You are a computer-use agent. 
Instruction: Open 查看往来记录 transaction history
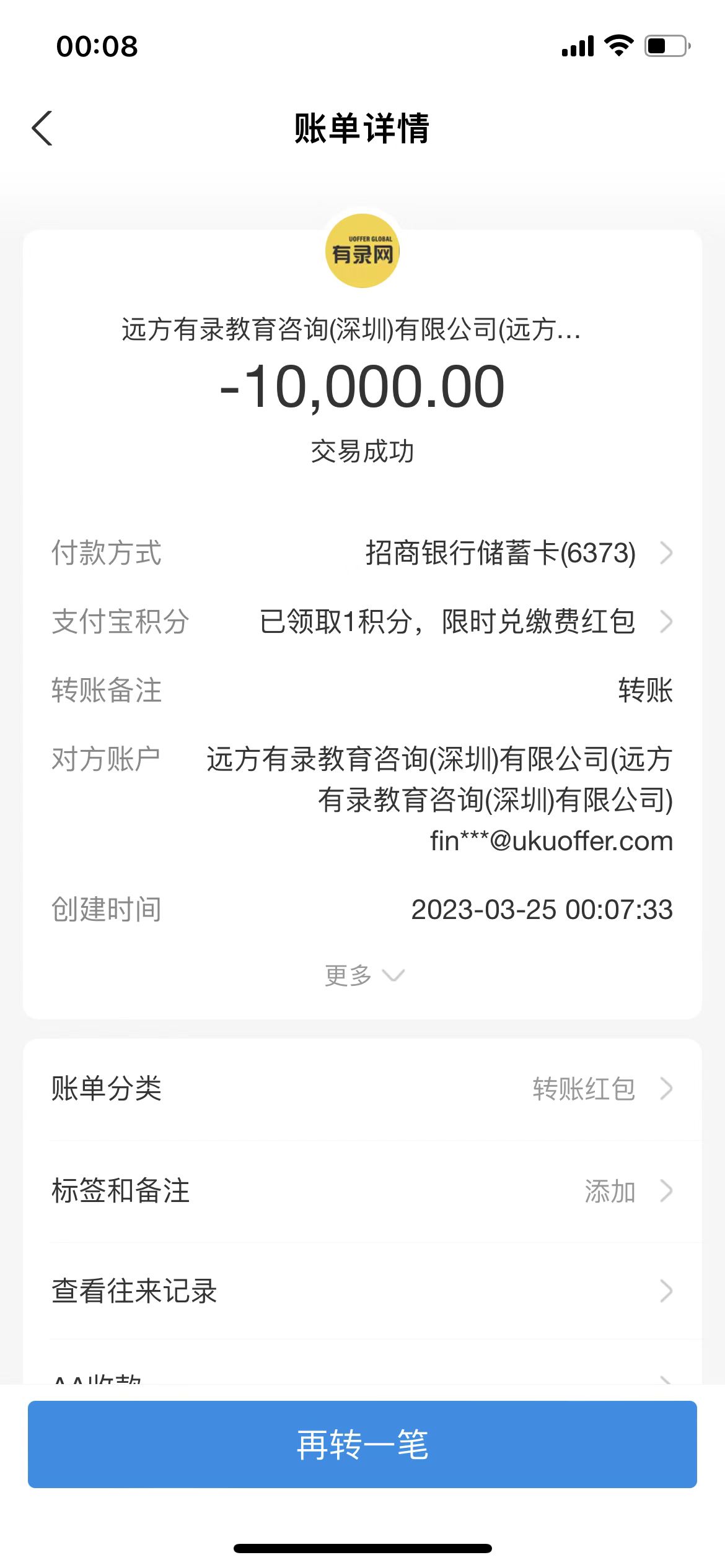362,1291
